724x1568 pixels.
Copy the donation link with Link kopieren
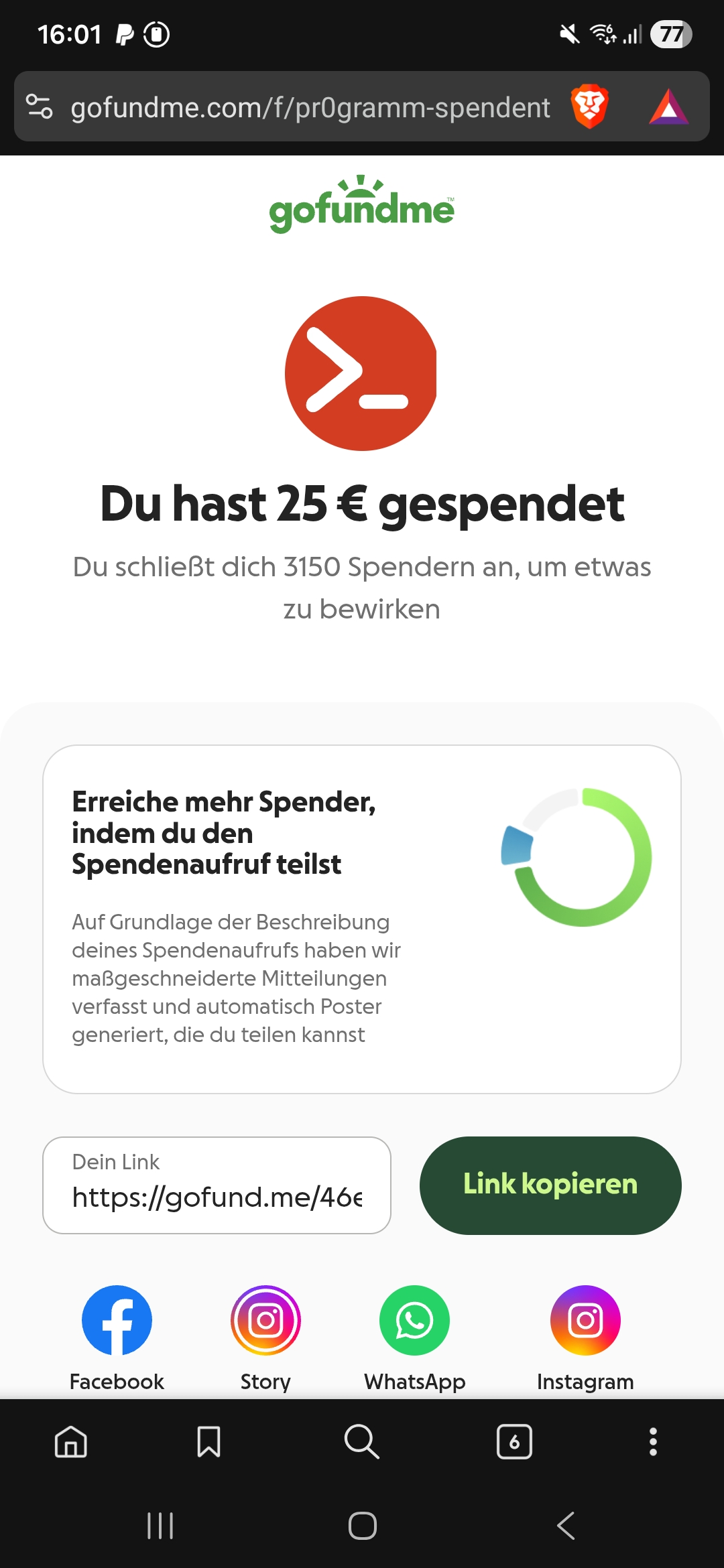pos(550,1185)
